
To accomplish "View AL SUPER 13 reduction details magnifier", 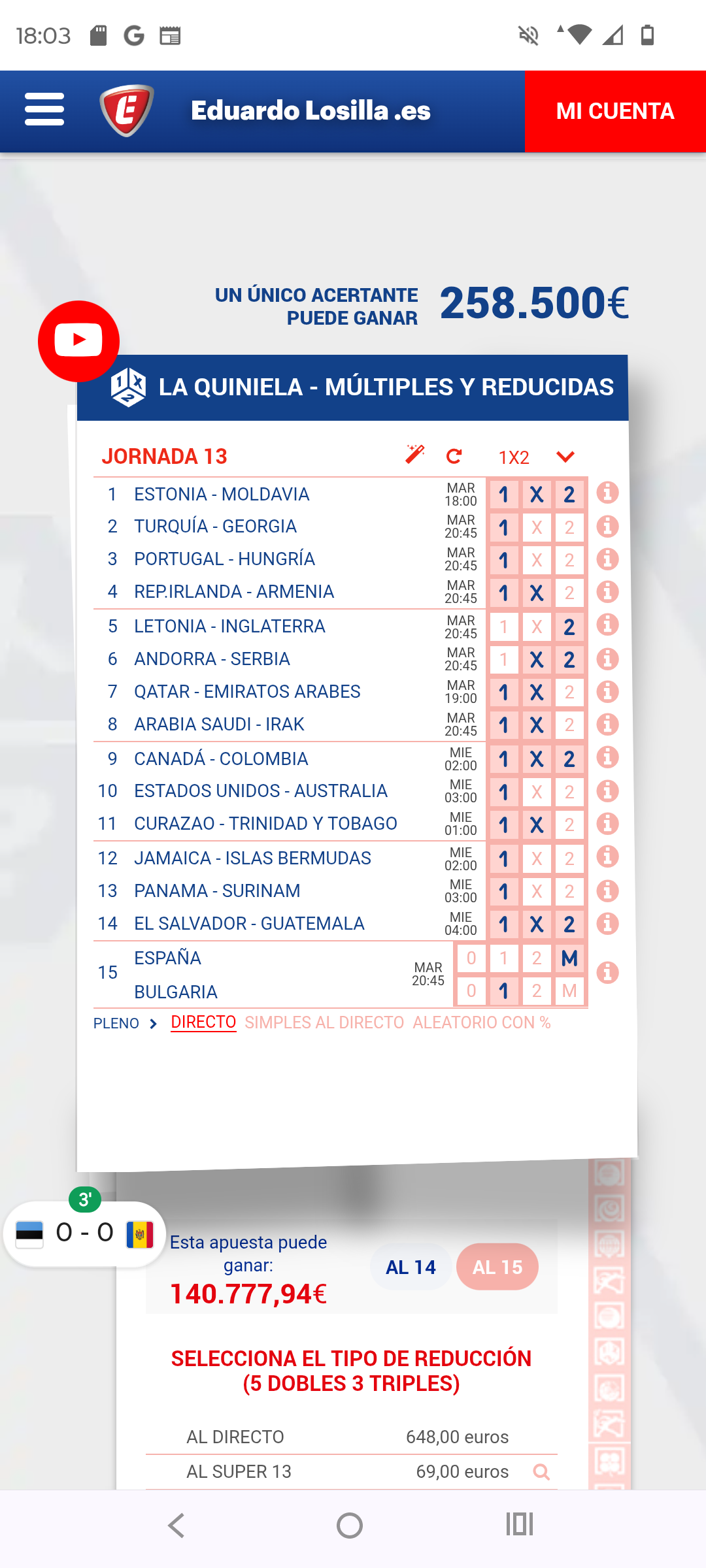I will tap(541, 1471).
